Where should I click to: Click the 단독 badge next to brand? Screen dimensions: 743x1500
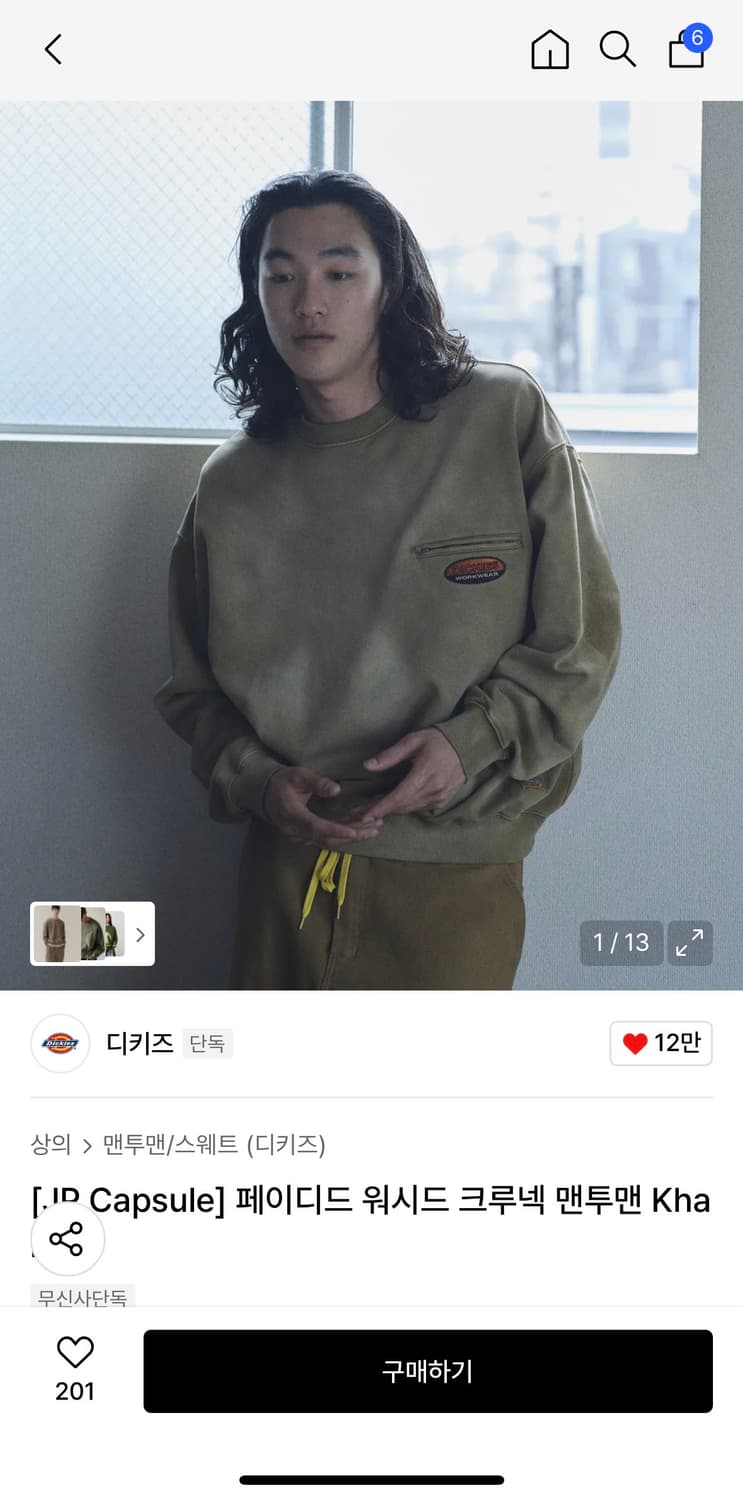pyautogui.click(x=207, y=1043)
